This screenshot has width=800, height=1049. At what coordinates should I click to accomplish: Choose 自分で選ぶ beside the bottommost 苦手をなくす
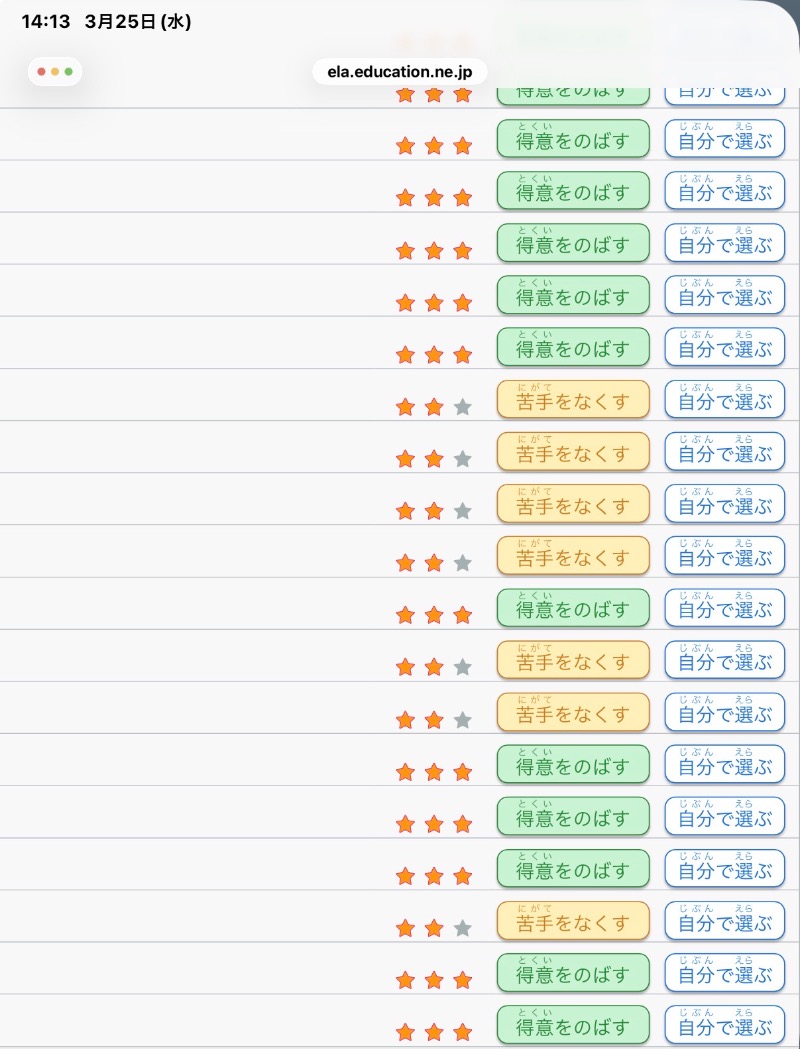pyautogui.click(x=725, y=921)
